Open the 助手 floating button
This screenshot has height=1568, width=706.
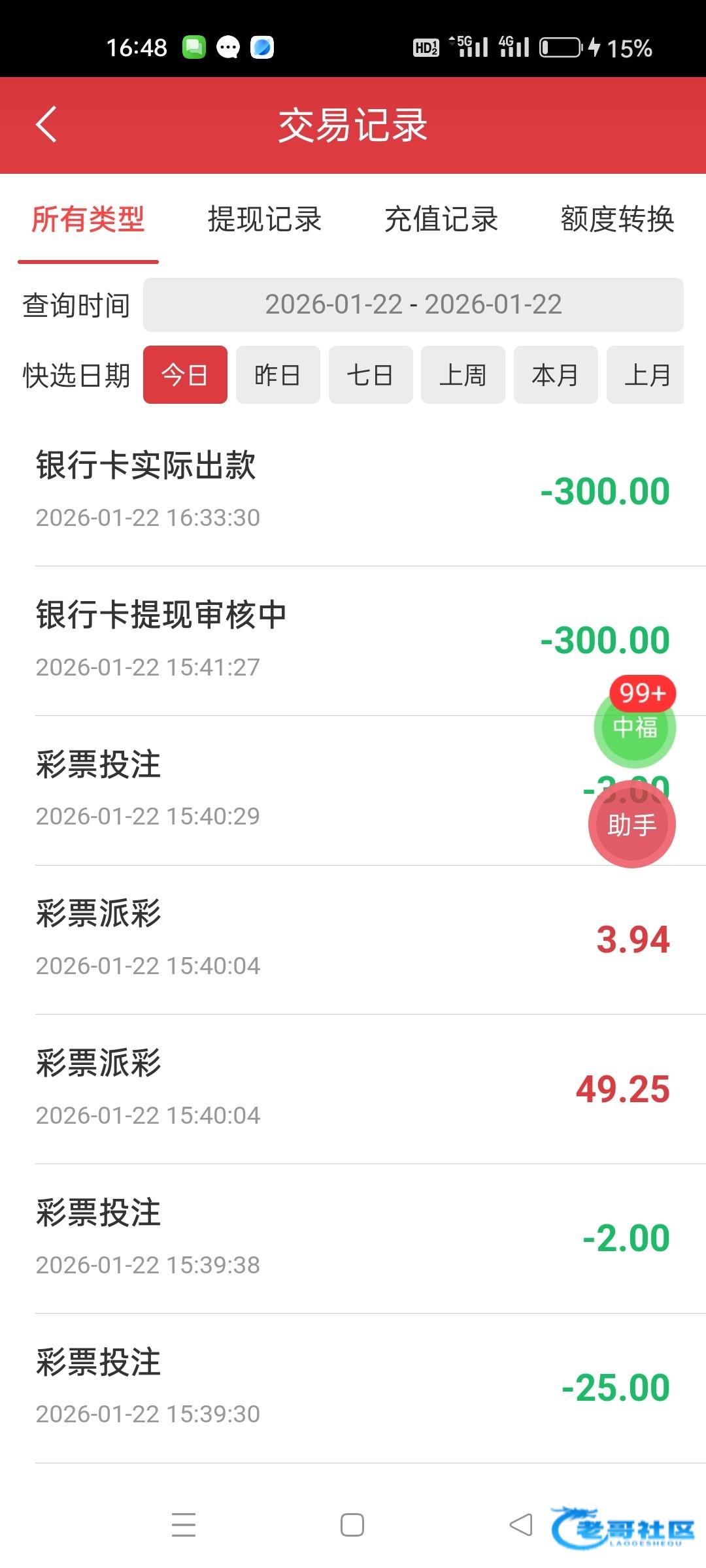631,825
